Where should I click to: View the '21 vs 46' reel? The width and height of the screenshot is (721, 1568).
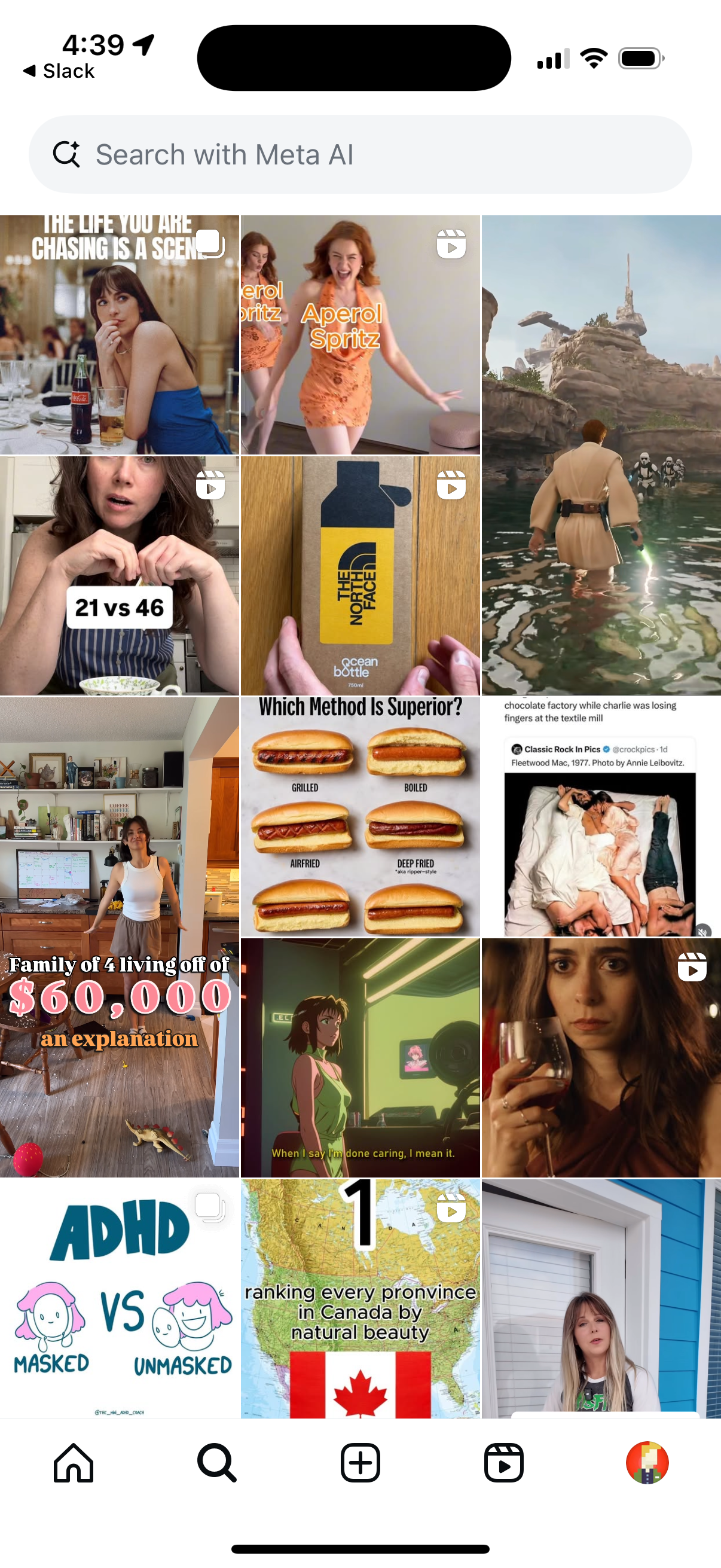(x=119, y=575)
